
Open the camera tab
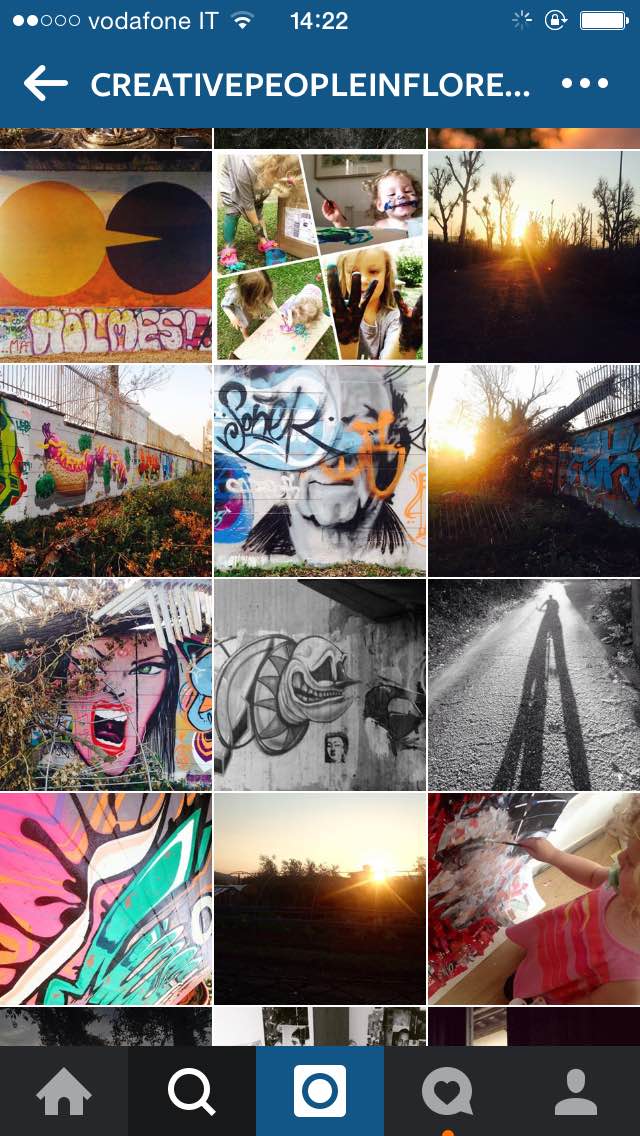[320, 1092]
